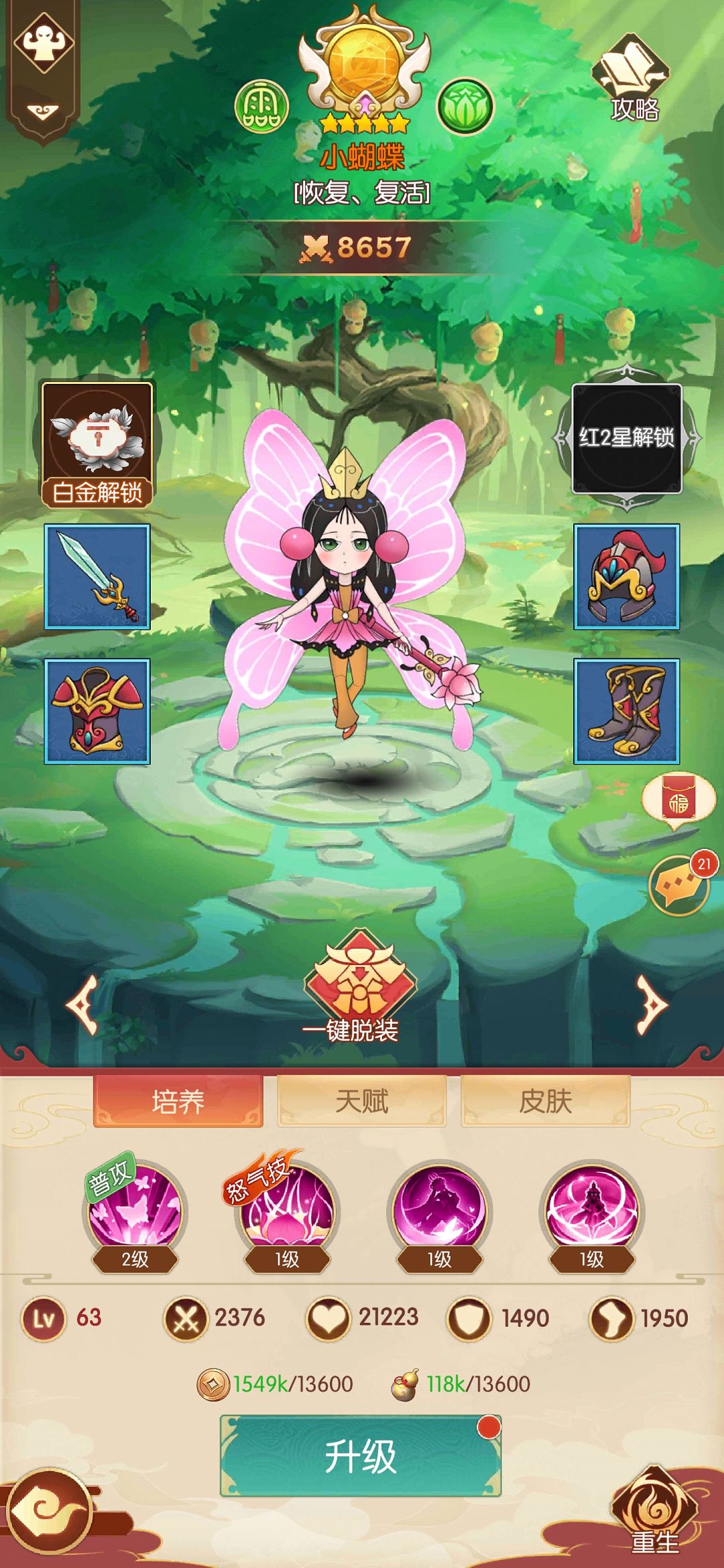Open the equipped armor slot

pyautogui.click(x=97, y=711)
